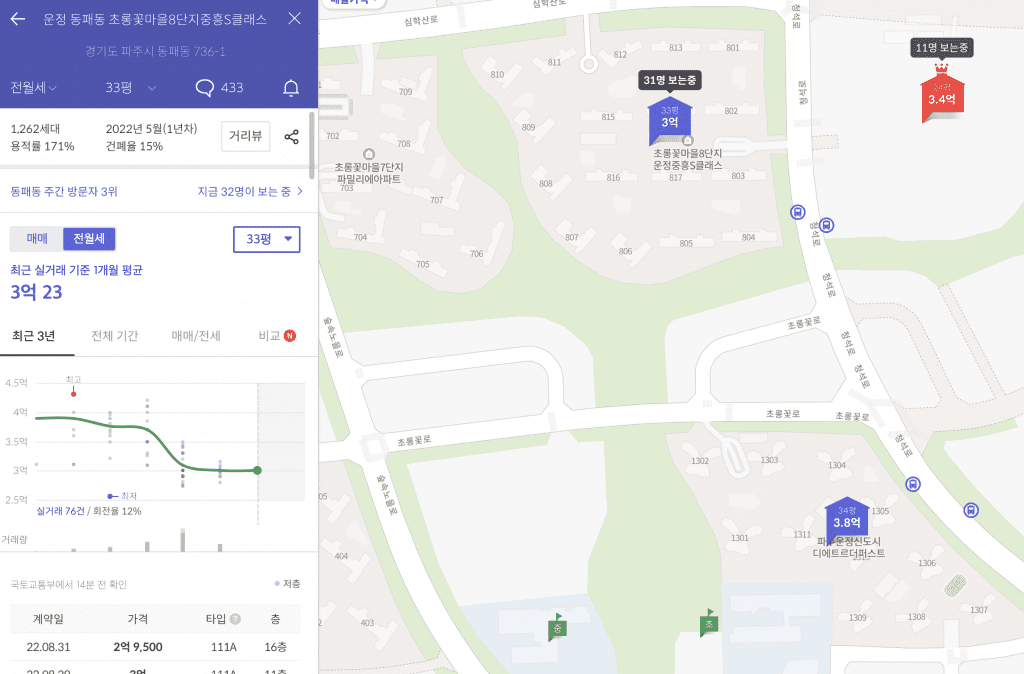Switch to 매매 segment
The image size is (1024, 674).
[37, 238]
